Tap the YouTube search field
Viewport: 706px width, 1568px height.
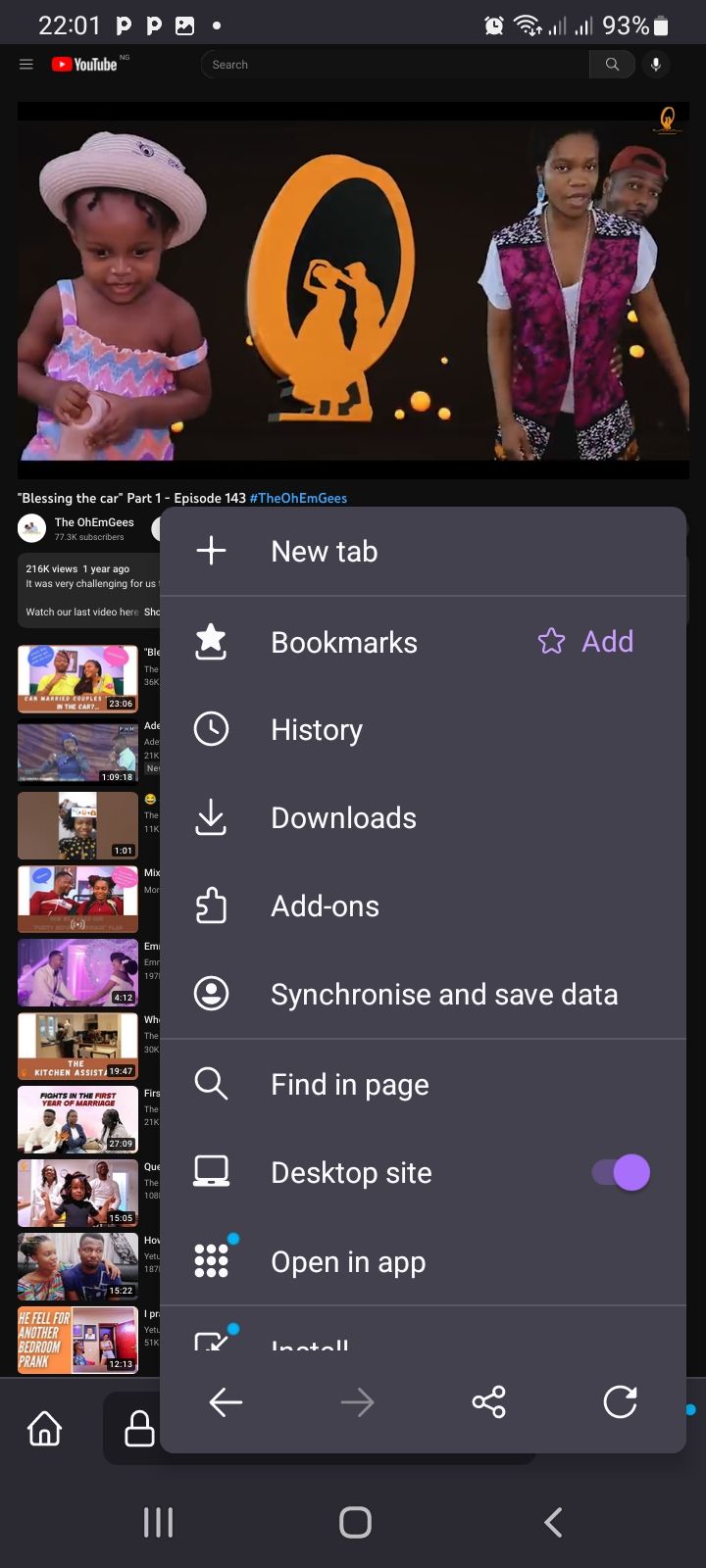tap(392, 65)
